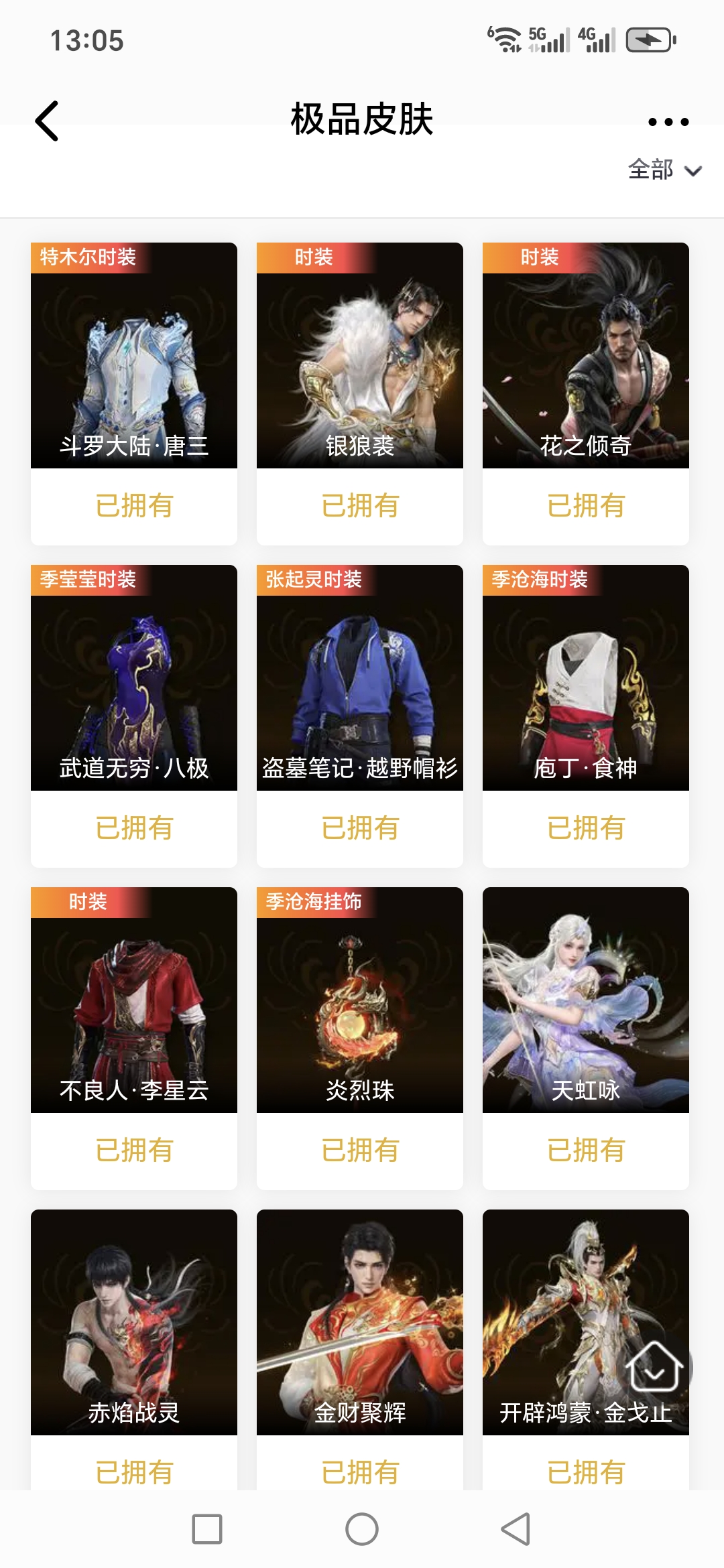View the 天虹咏 skin card
Image resolution: width=724 pixels, height=1568 pixels.
point(586,1000)
